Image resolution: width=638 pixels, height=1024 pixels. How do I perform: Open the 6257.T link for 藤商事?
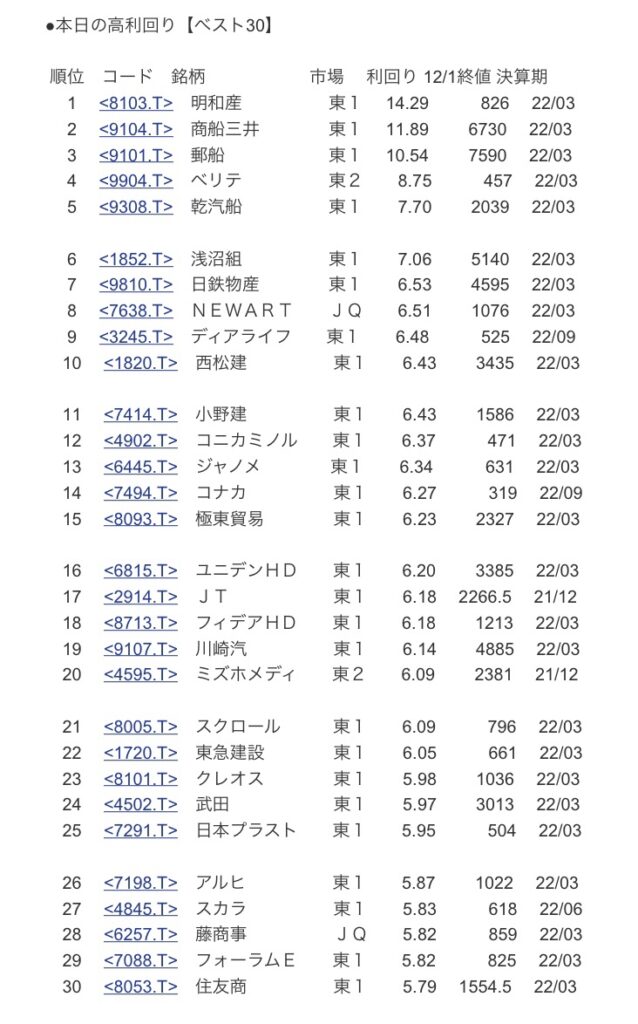140,935
